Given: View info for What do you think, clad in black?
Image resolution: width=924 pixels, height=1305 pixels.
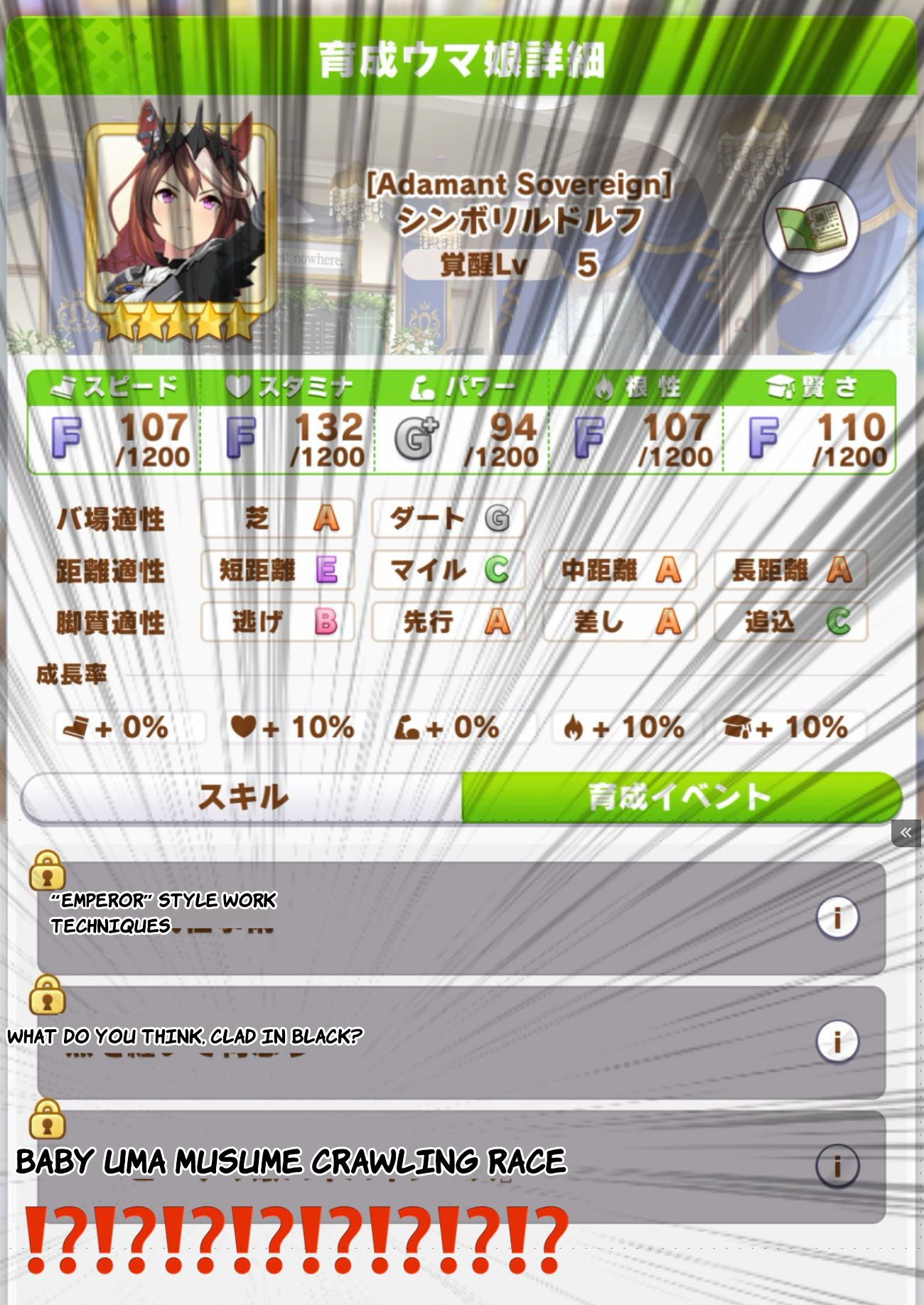Looking at the screenshot, I should (837, 1042).
